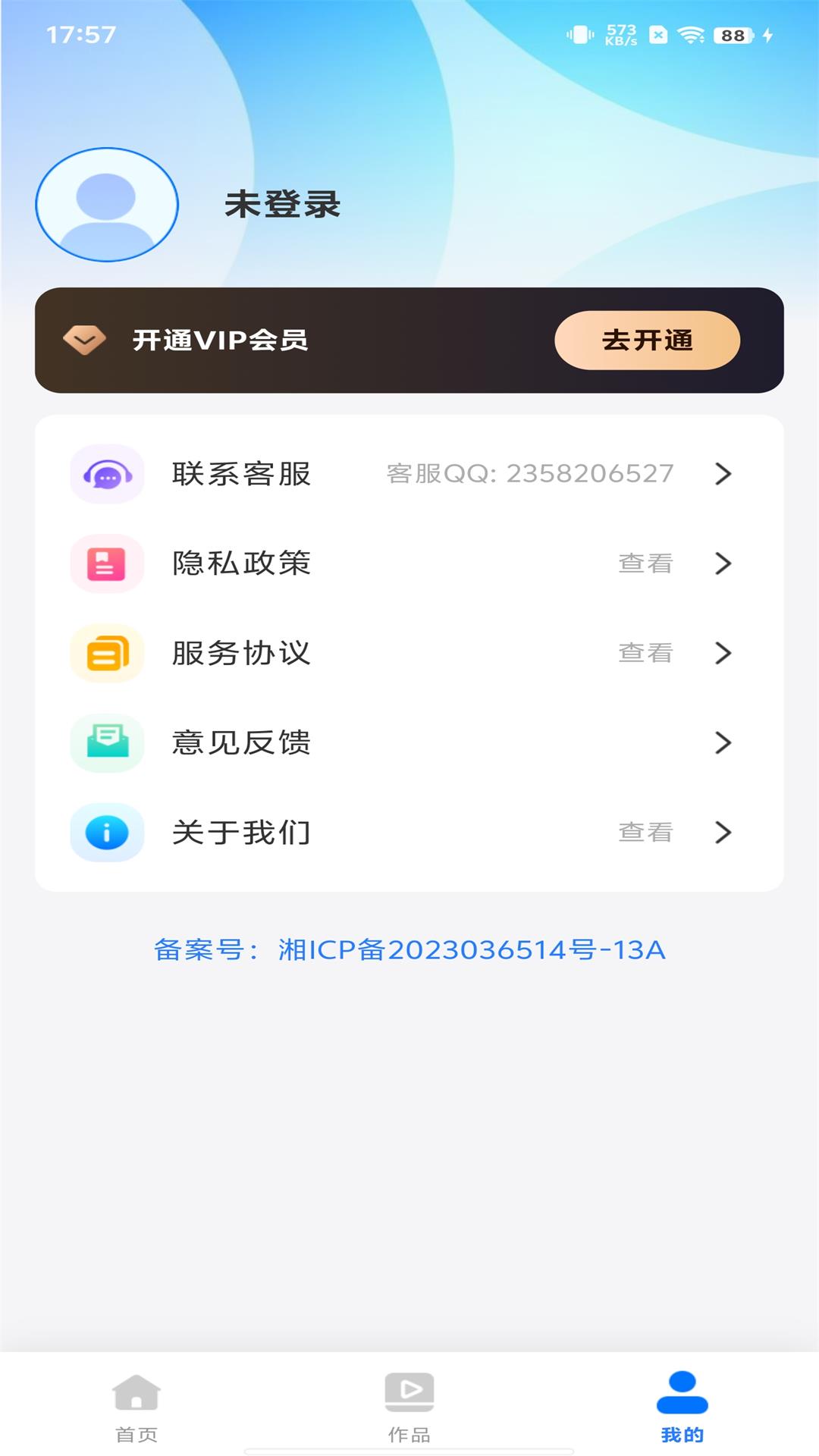The height and width of the screenshot is (1456, 819).
Task: Expand the 隐私政策 row chevron
Action: [723, 563]
